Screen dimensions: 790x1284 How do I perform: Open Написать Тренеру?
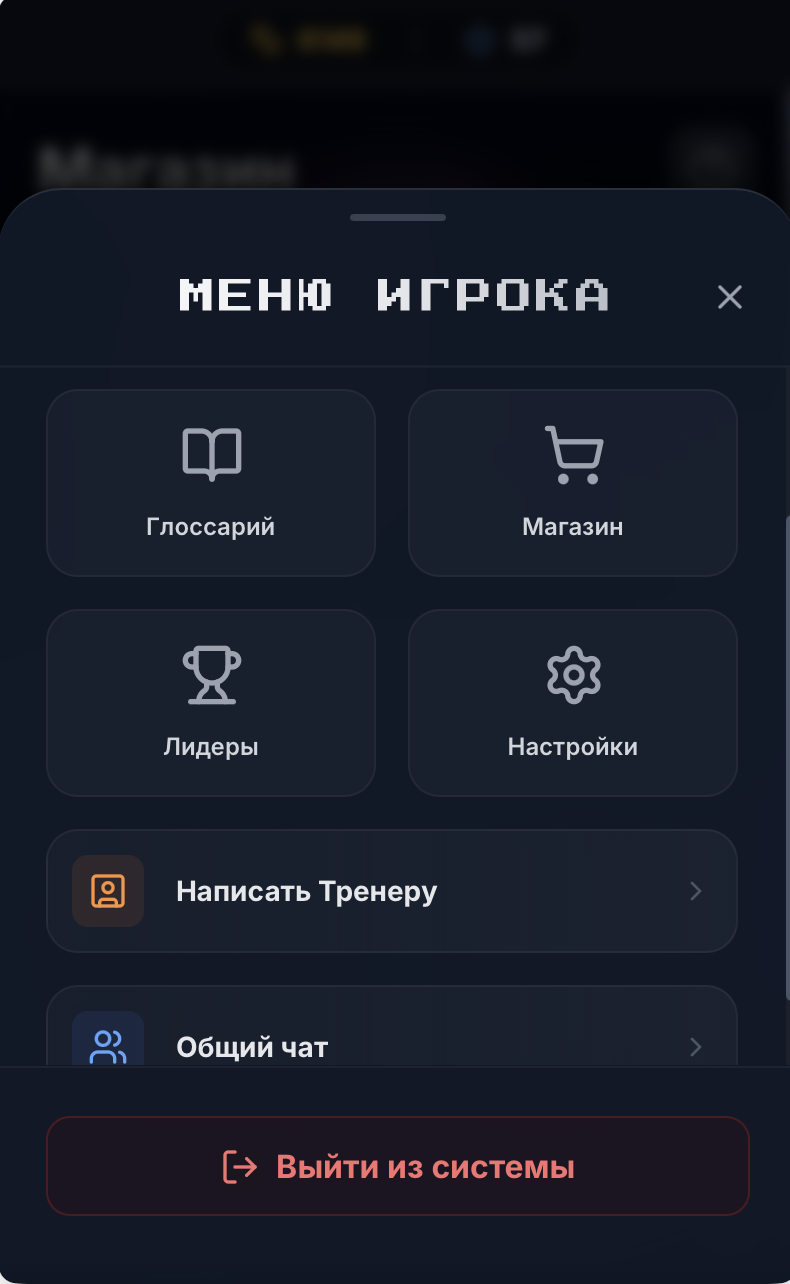coord(391,891)
